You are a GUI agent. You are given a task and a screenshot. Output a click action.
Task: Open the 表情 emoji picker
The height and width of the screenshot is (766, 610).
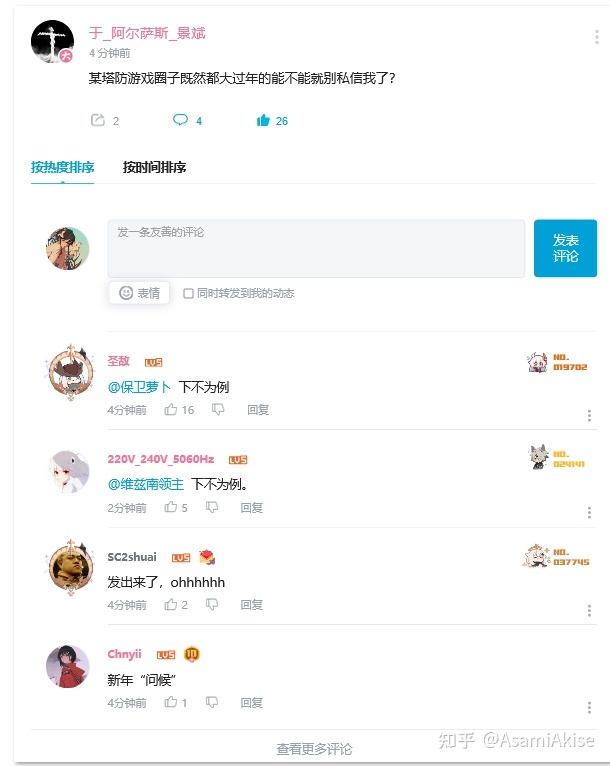(139, 293)
